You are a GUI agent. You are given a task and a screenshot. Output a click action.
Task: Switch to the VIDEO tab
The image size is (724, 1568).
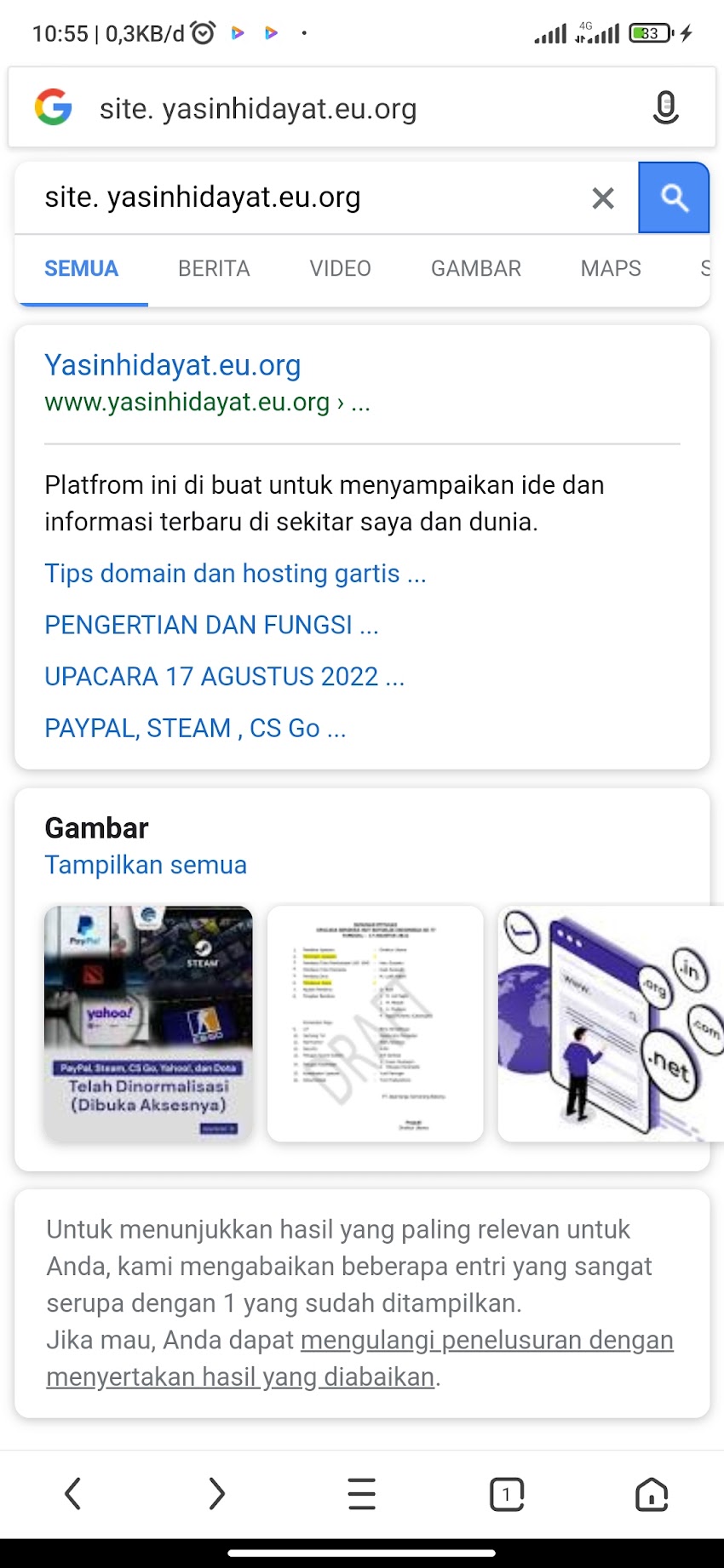point(341,269)
